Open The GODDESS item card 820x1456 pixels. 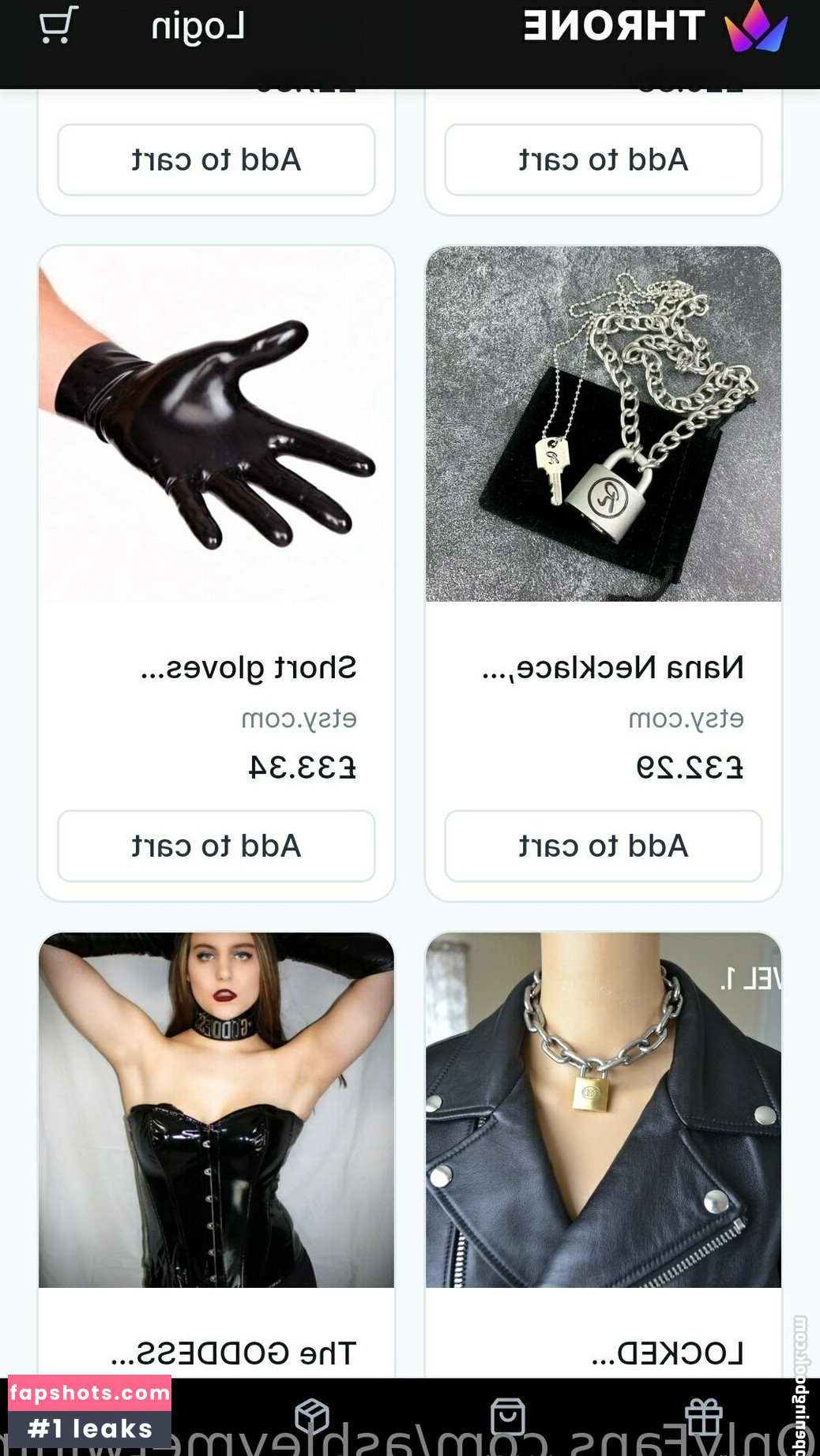(216, 1109)
